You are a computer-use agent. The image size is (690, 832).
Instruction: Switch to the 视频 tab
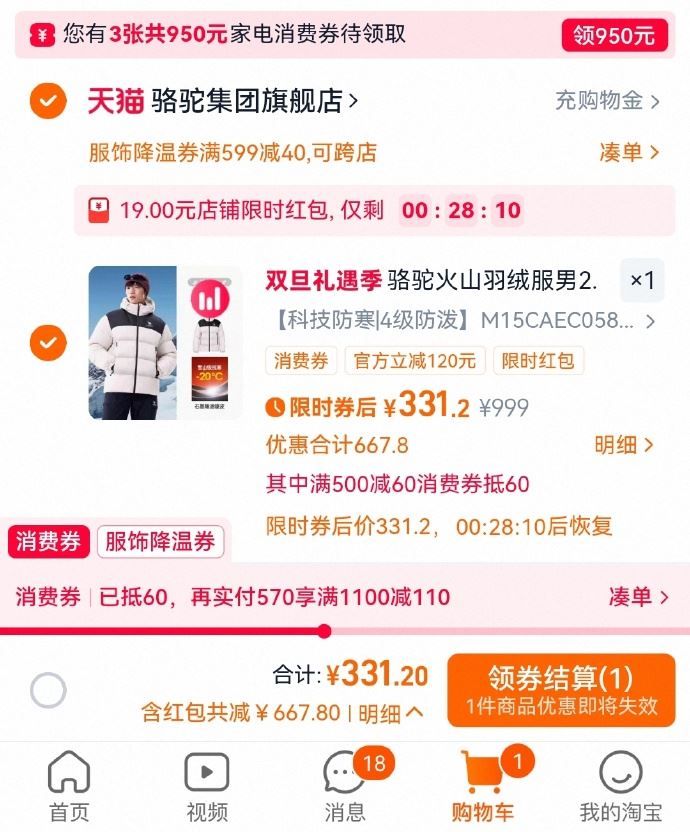207,787
